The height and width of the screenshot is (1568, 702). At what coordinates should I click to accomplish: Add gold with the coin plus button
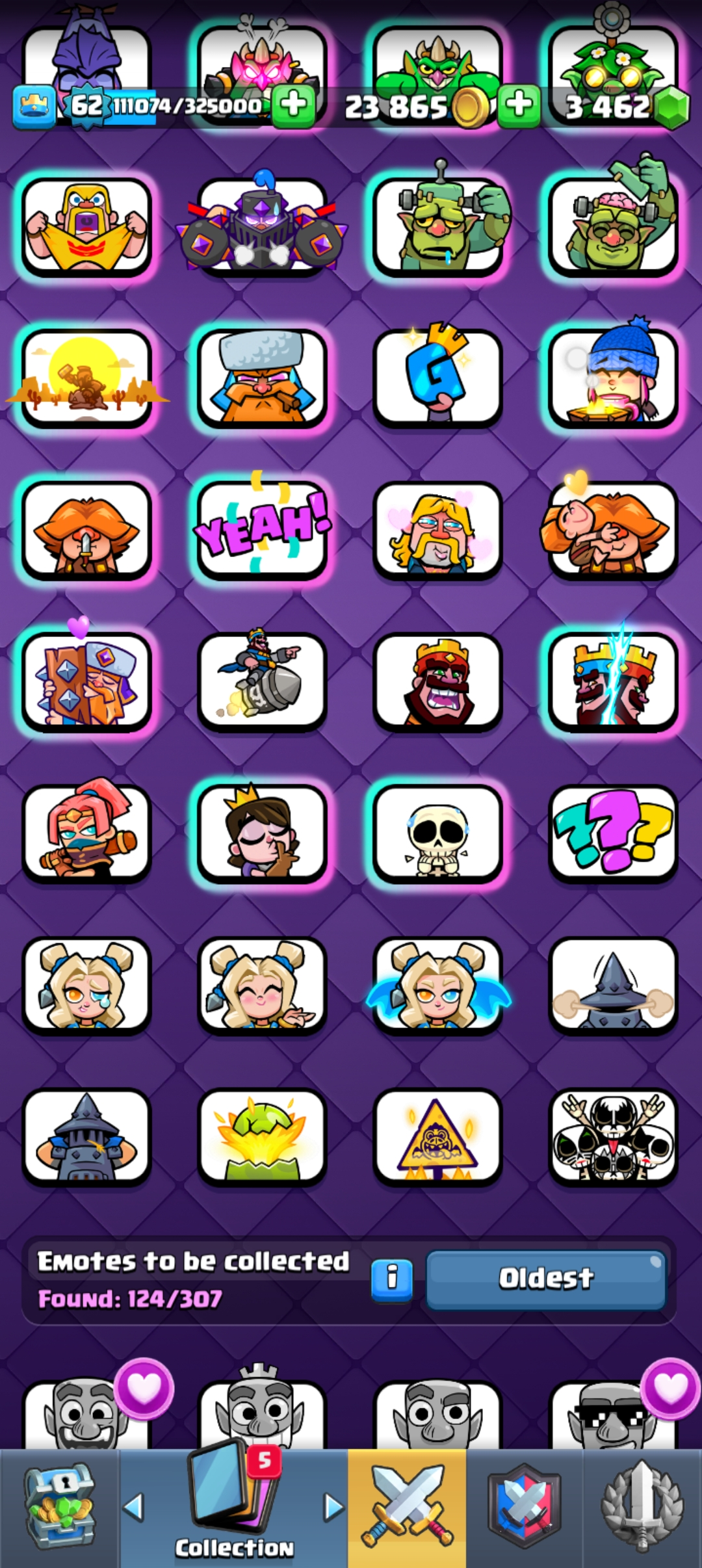tap(519, 104)
